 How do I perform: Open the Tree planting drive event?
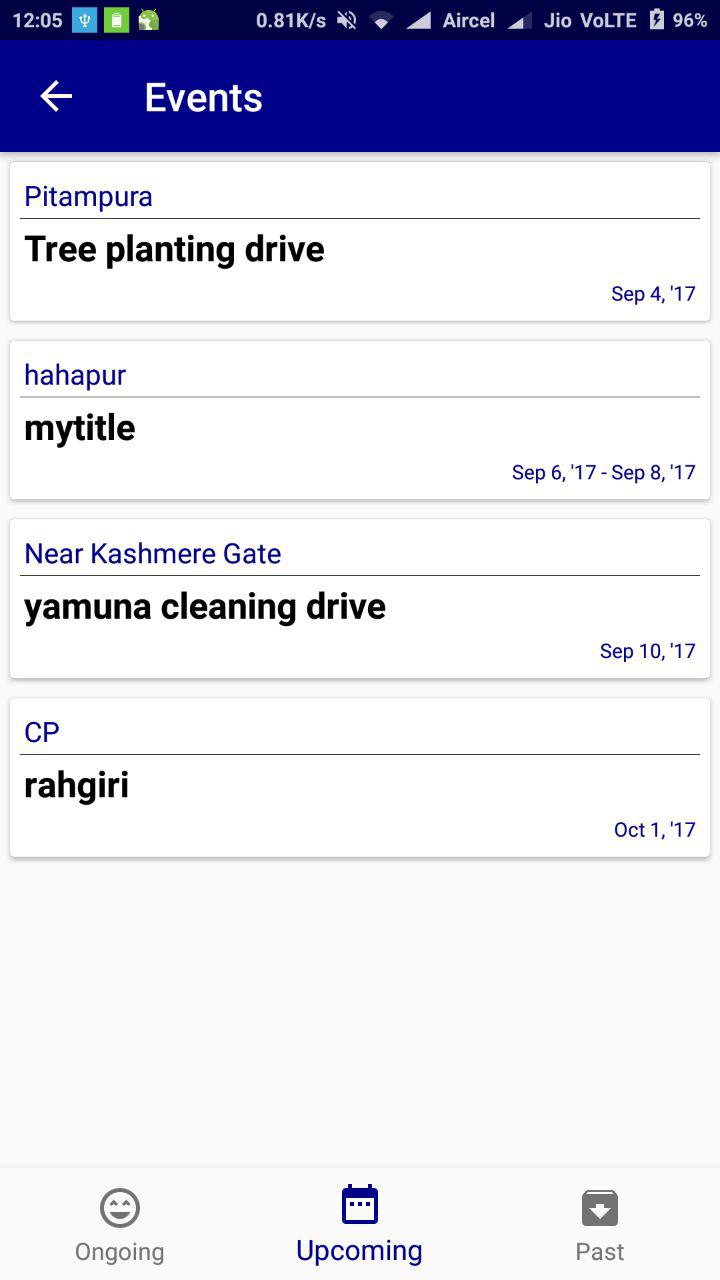tap(360, 241)
